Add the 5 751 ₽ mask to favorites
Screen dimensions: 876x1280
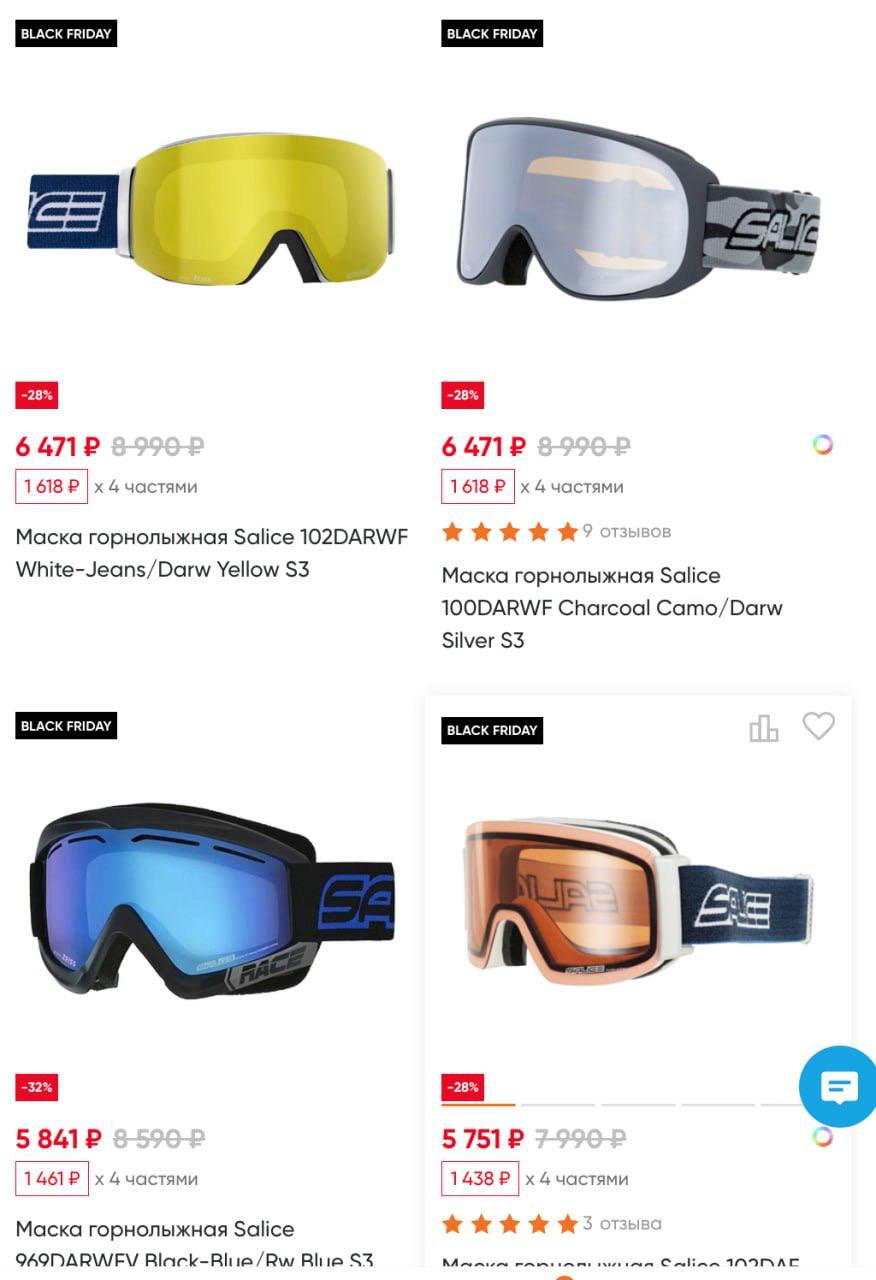818,726
